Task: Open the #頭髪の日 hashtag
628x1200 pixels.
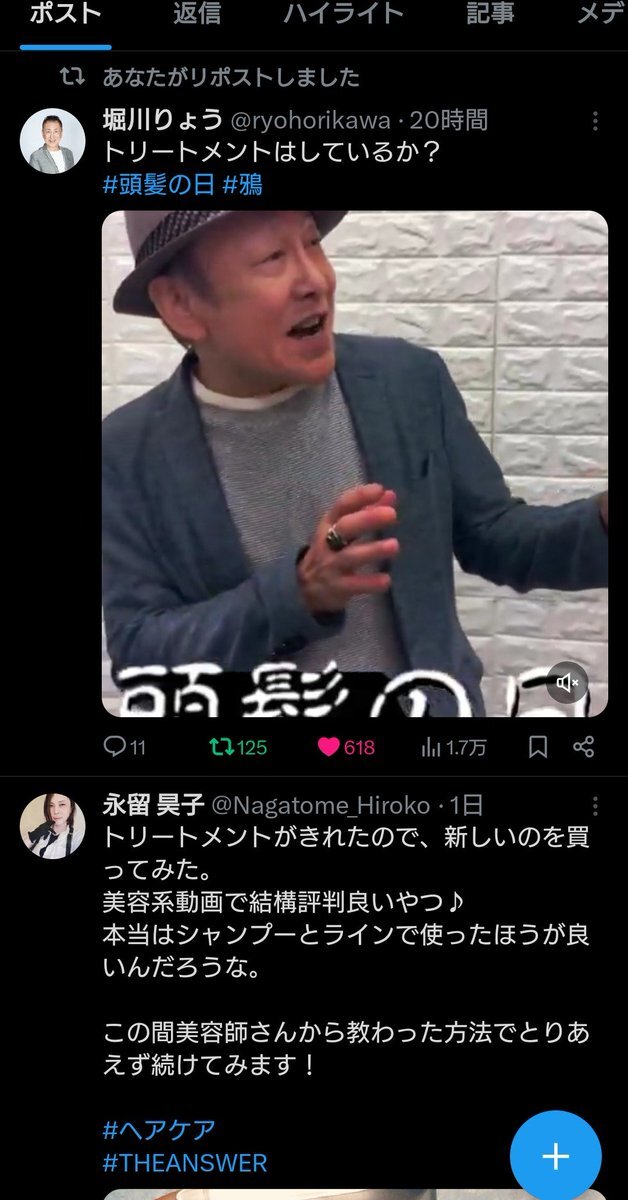Action: point(159,185)
